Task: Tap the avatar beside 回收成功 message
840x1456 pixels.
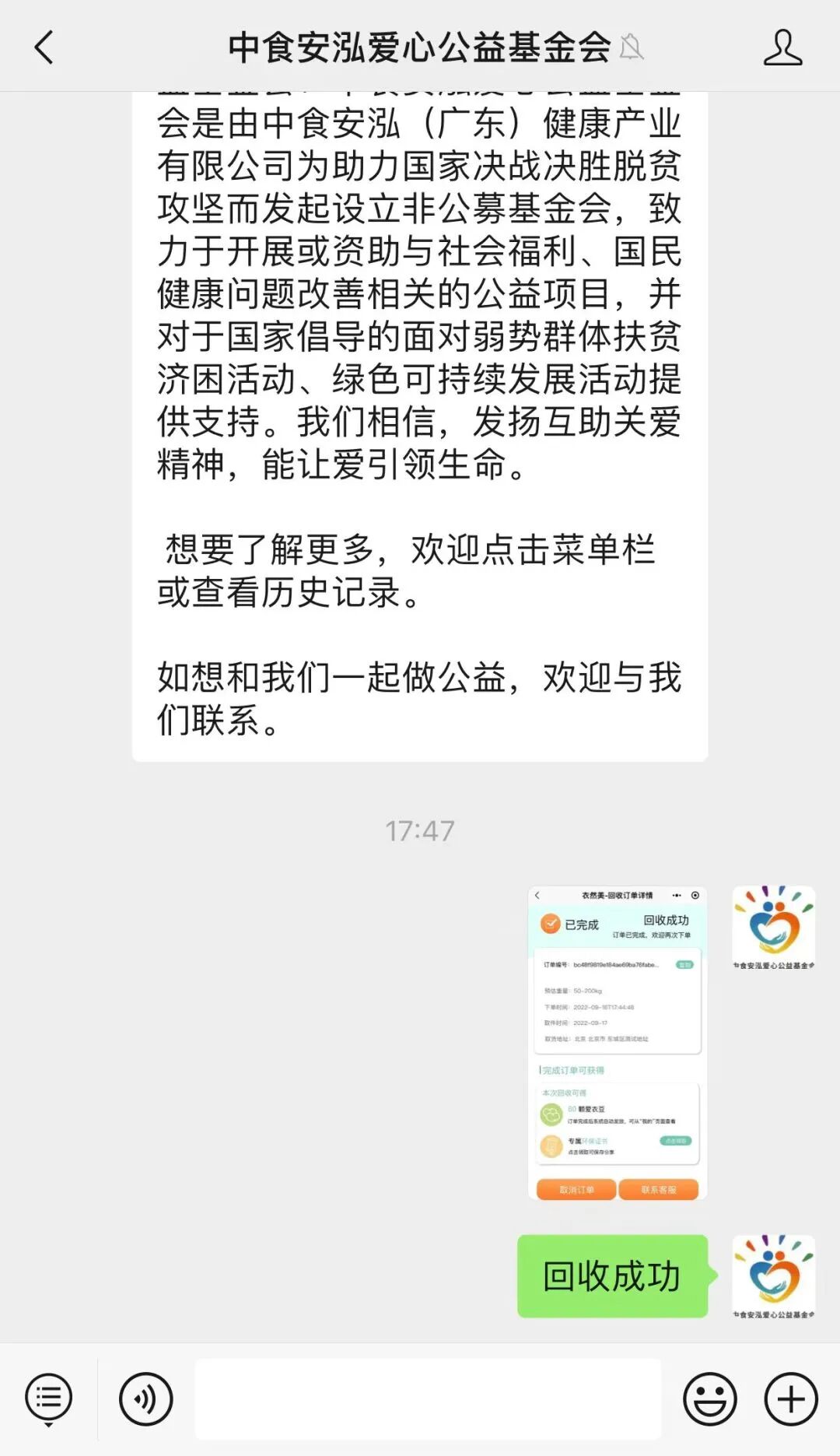Action: (773, 1276)
